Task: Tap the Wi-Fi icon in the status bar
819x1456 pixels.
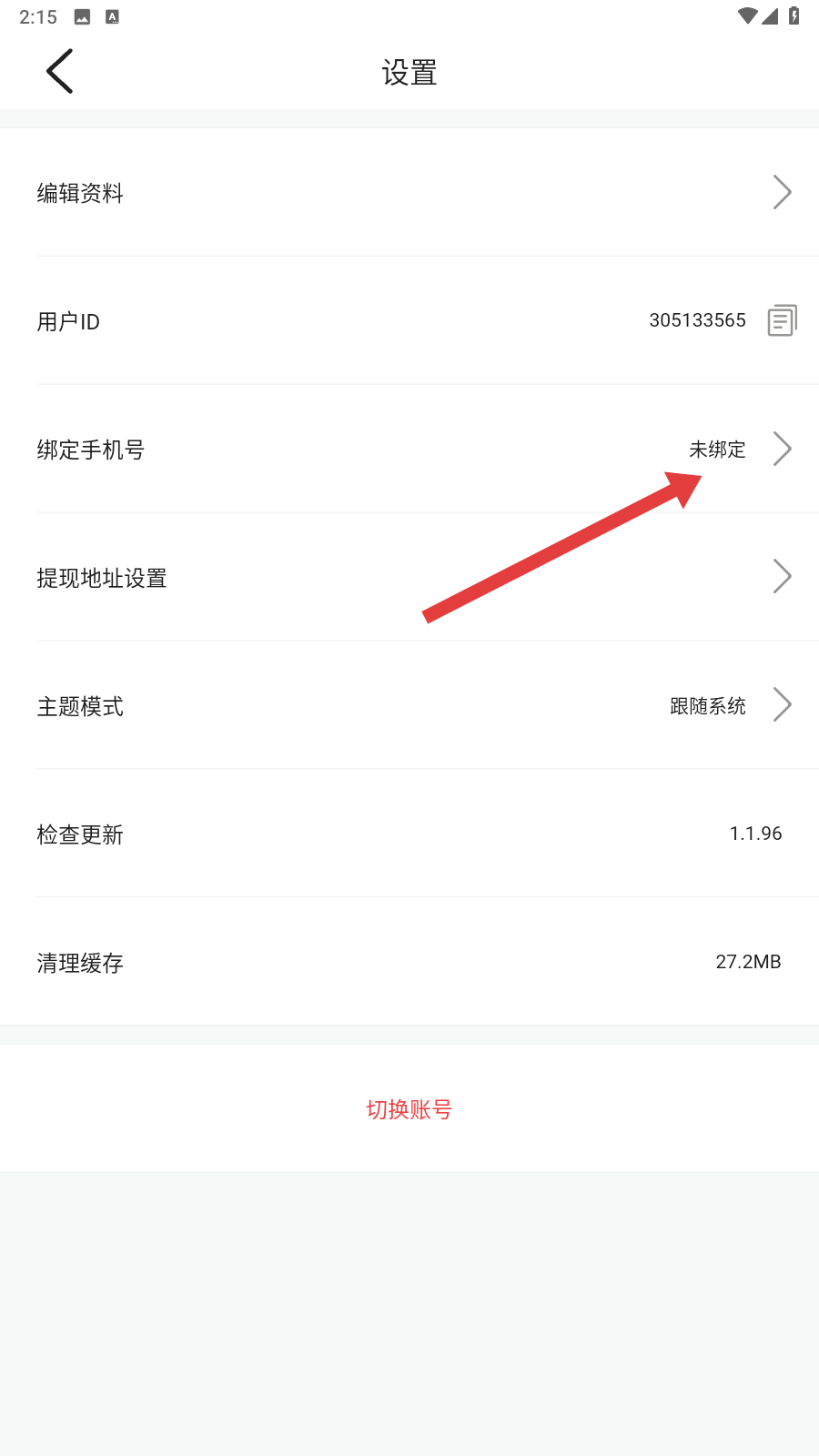Action: (x=750, y=15)
